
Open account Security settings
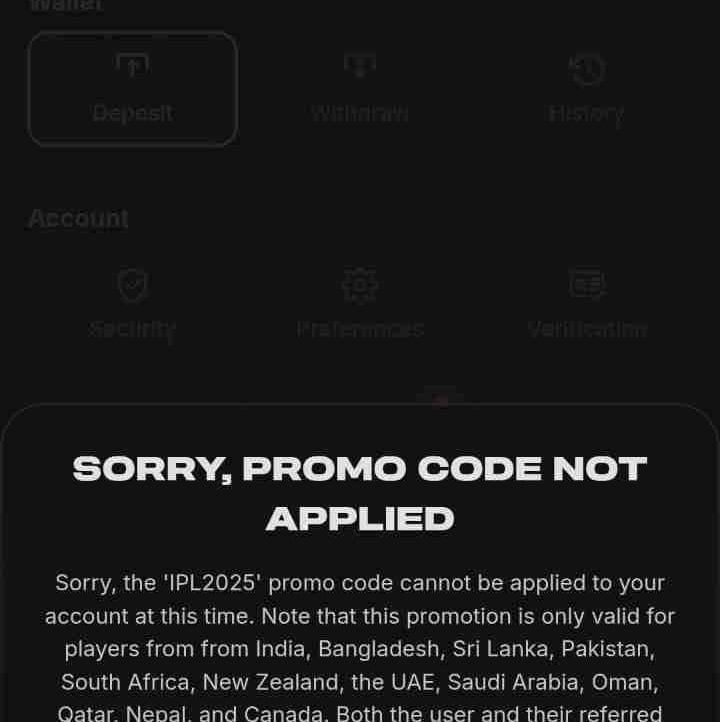click(x=132, y=305)
